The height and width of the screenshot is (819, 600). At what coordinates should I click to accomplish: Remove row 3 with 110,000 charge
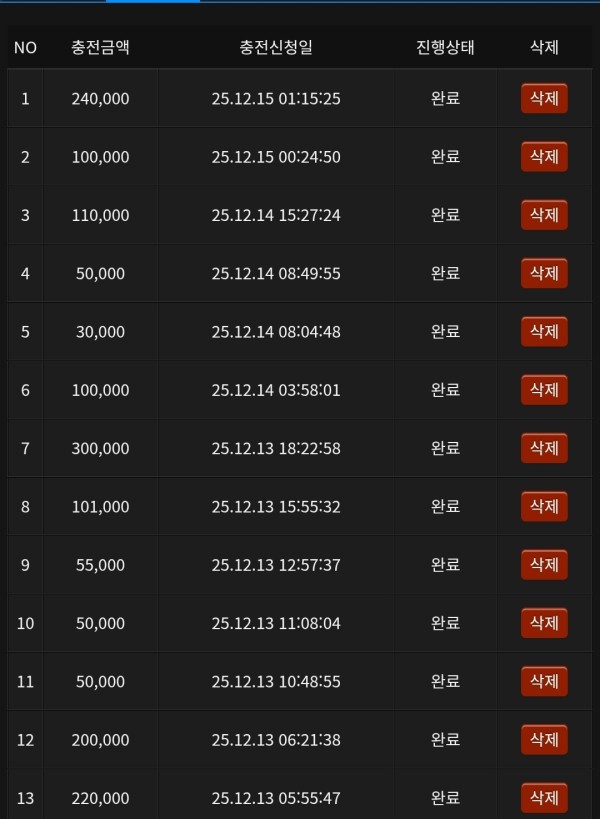click(x=544, y=215)
